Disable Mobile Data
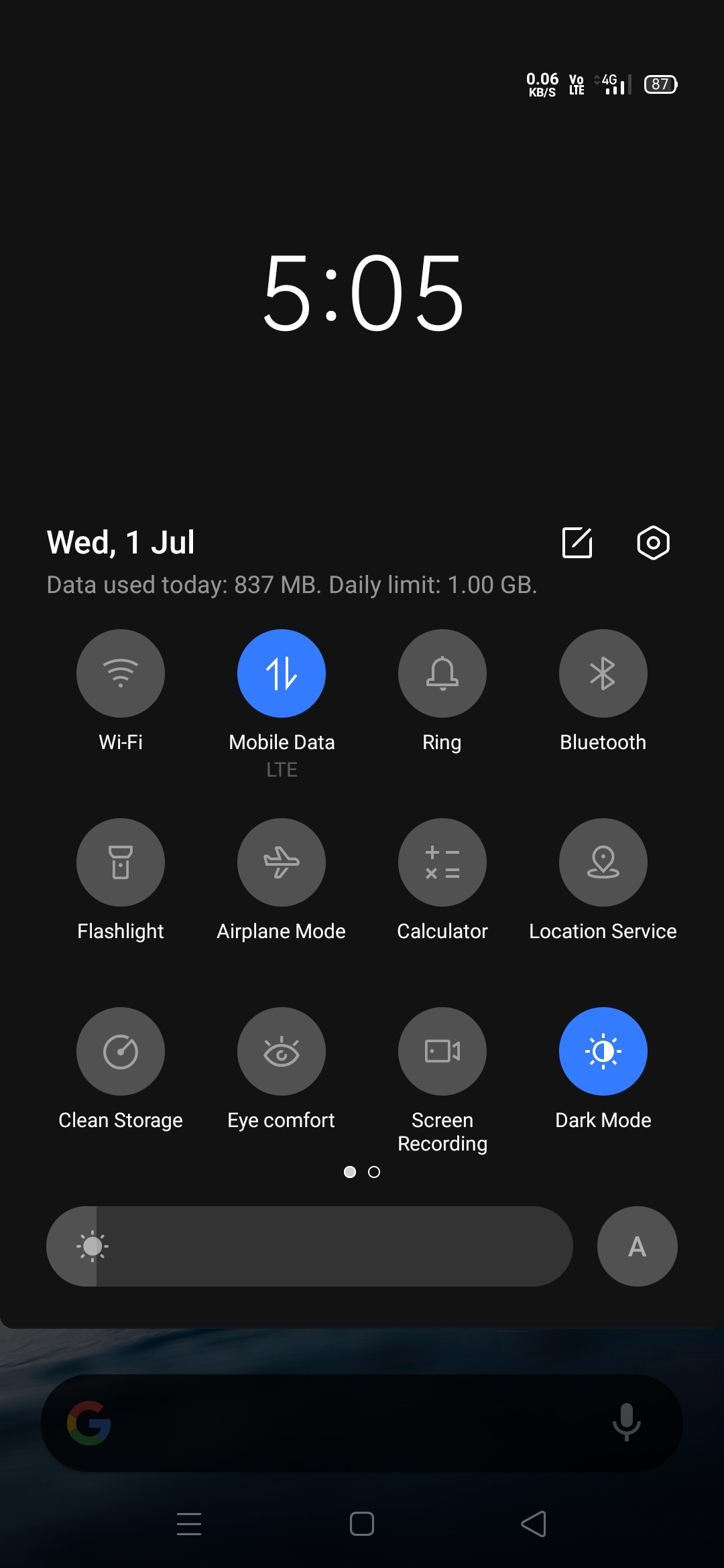Screen dimensions: 724x1568 (x=281, y=673)
